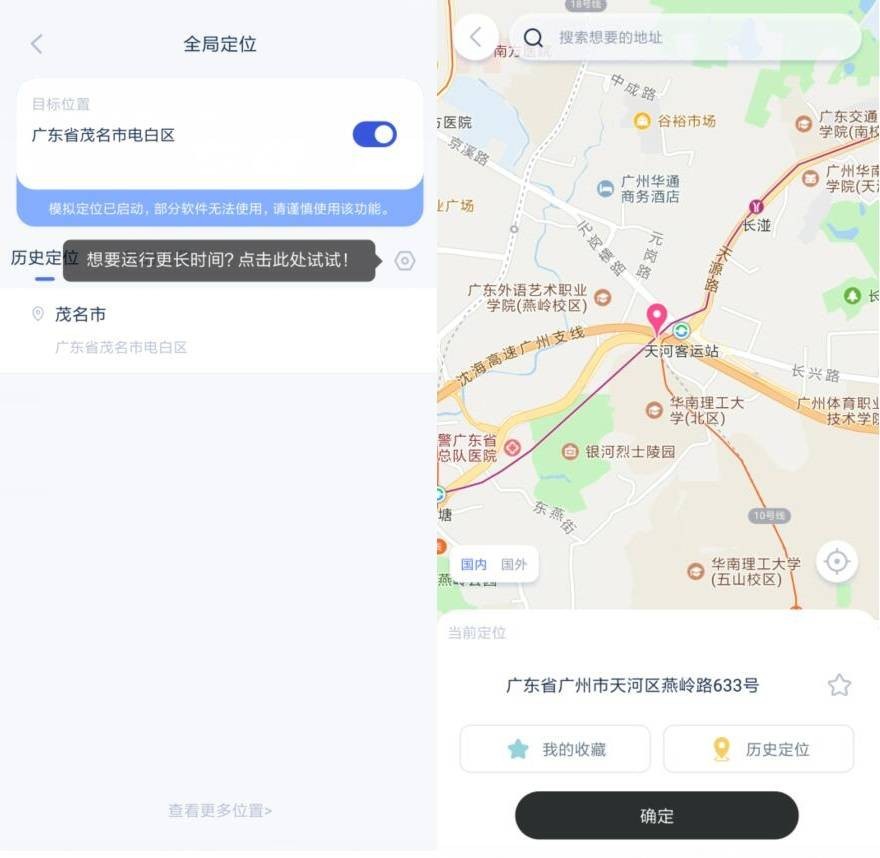Open 我的收藏 favorites
This screenshot has width=880, height=858.
tap(555, 749)
